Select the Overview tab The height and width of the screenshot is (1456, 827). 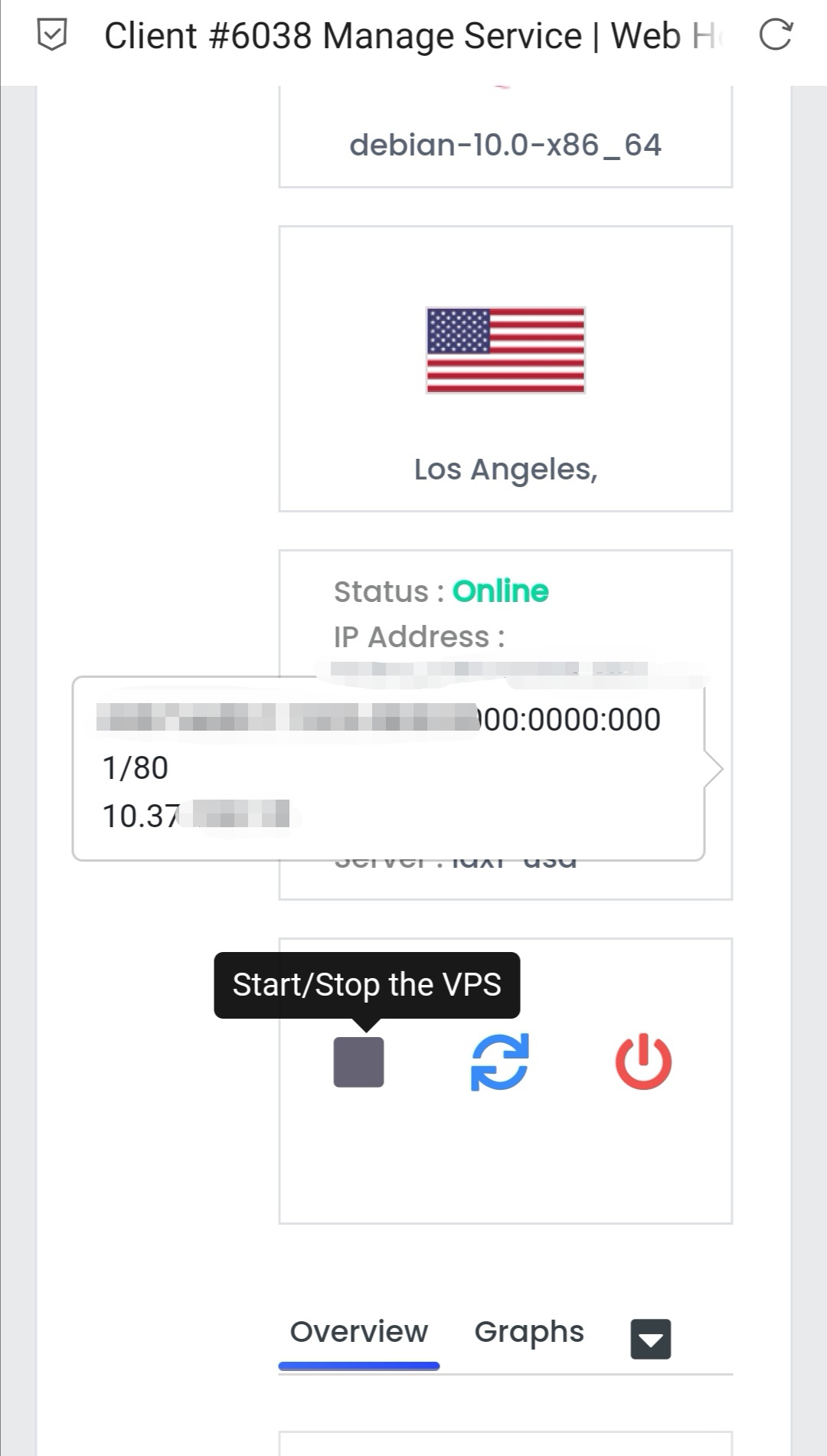click(358, 1332)
